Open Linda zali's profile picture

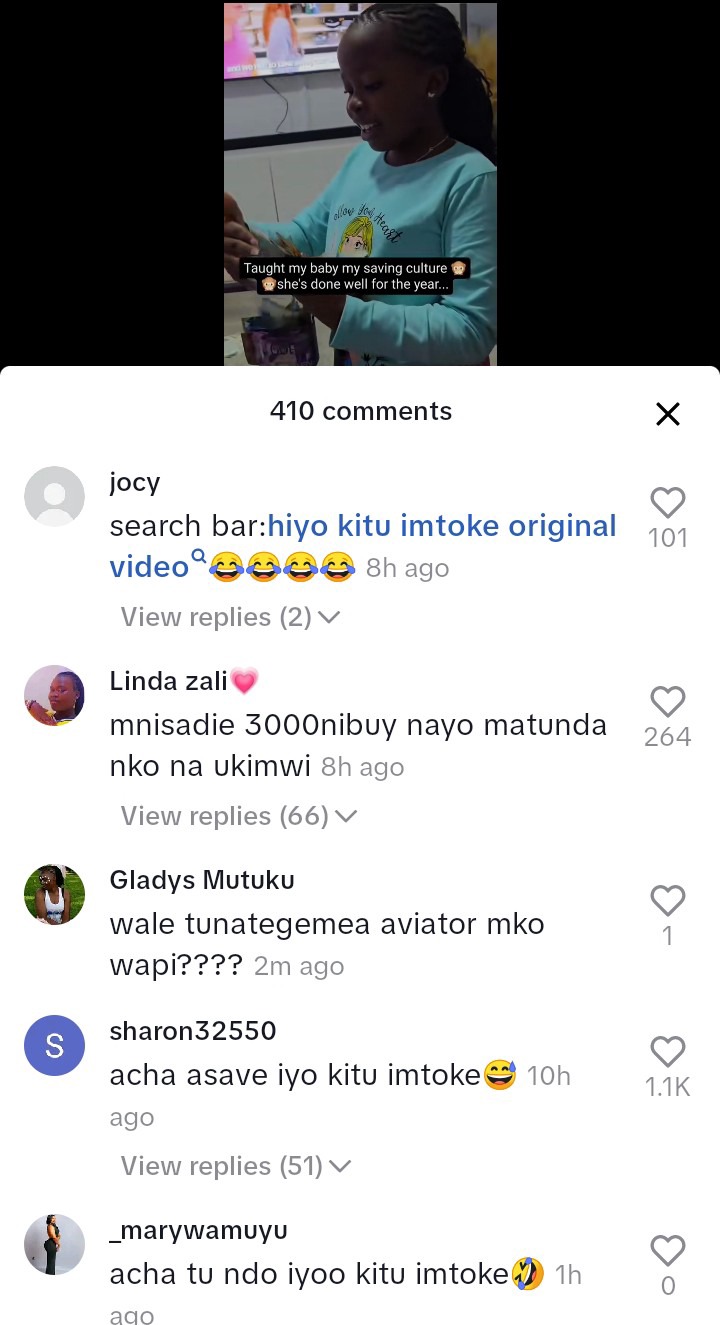coord(54,695)
